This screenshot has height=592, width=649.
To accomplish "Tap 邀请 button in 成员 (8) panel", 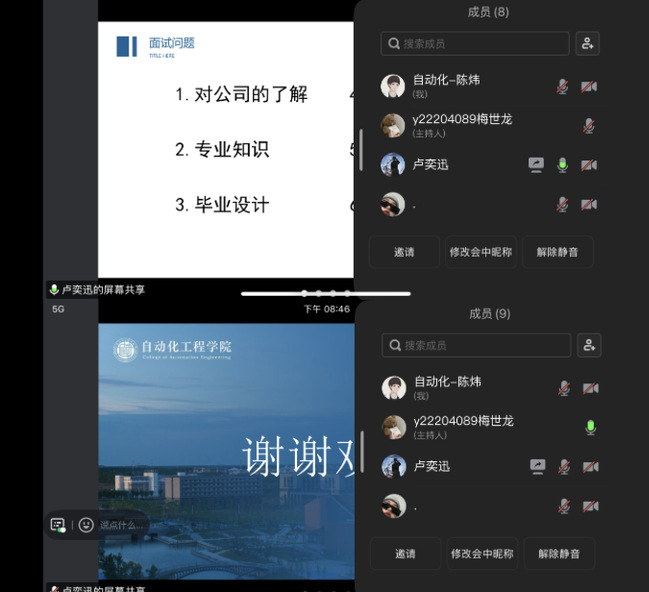I will pos(404,252).
